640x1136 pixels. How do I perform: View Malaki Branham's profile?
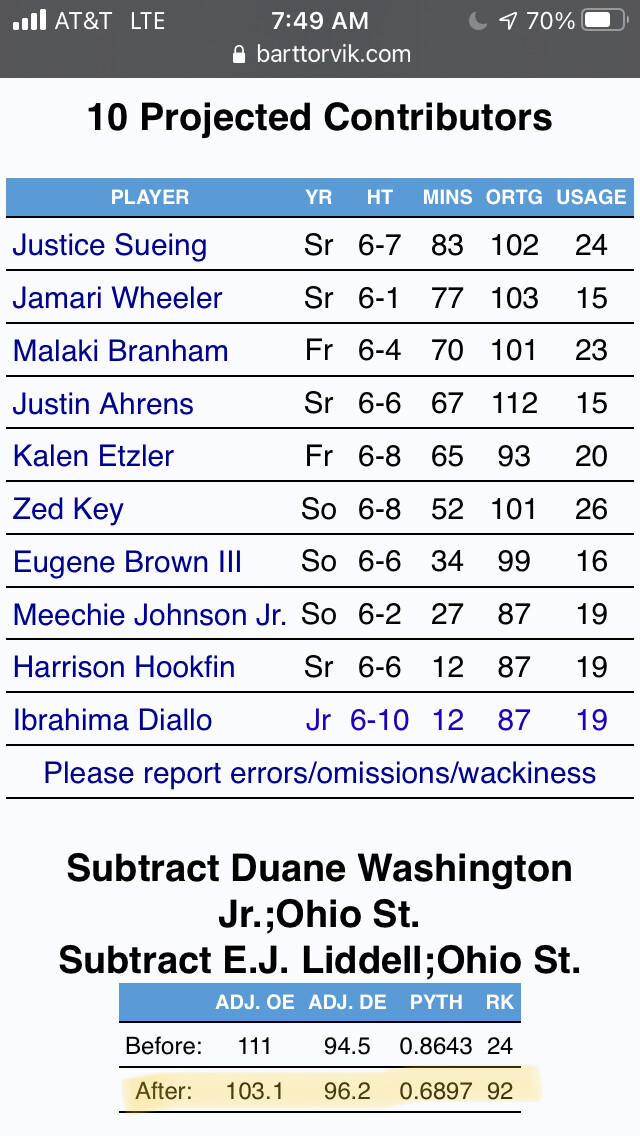click(x=121, y=351)
